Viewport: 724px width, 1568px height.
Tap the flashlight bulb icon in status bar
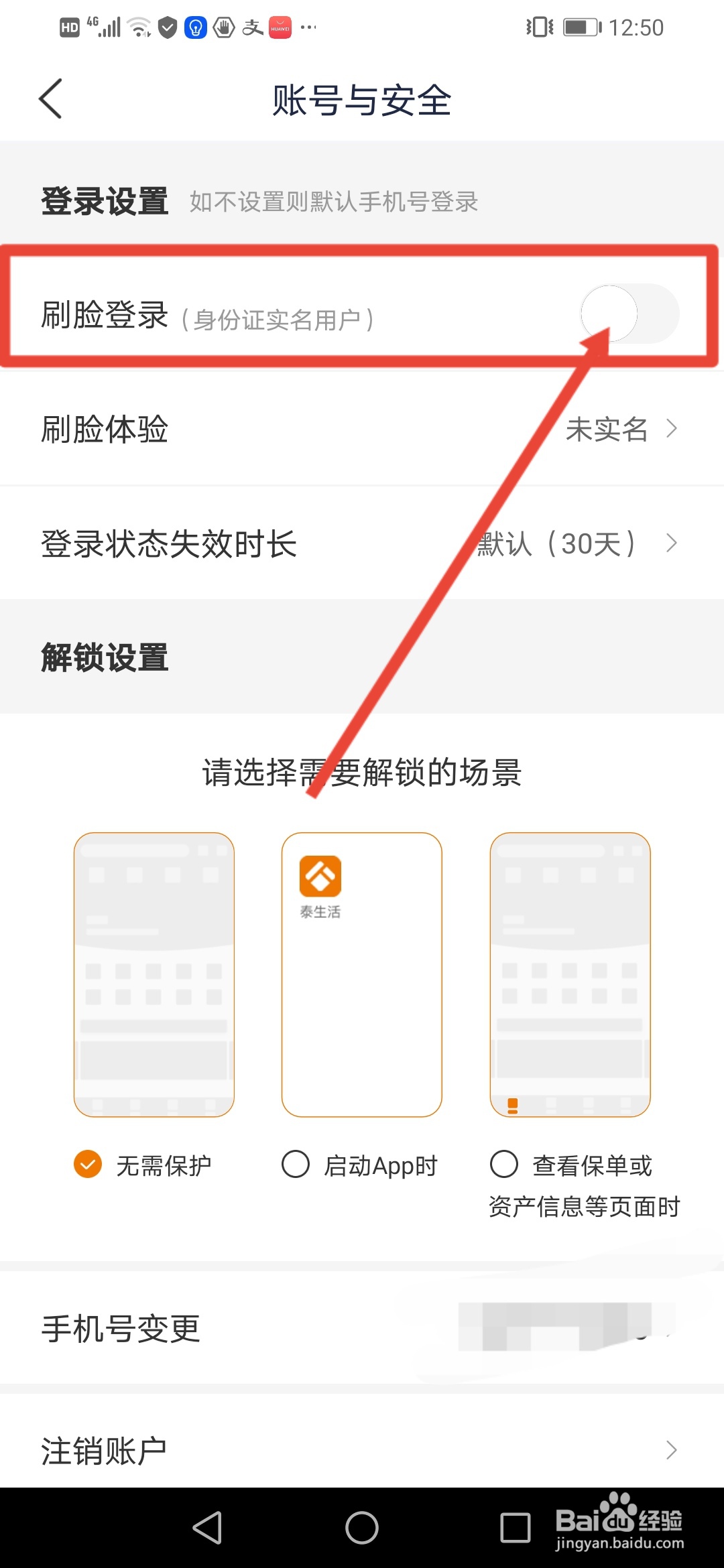(x=194, y=27)
